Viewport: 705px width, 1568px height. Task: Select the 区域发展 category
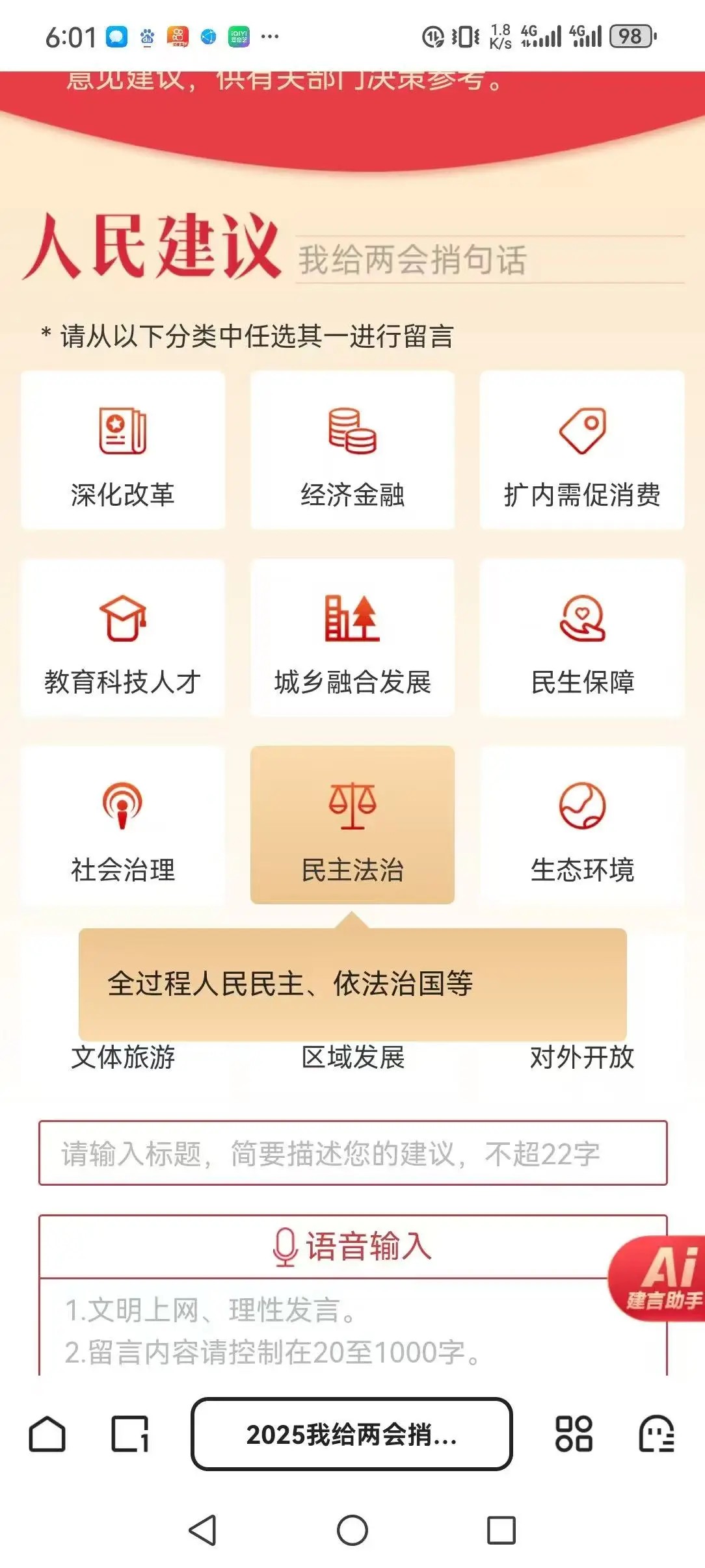click(x=352, y=1057)
